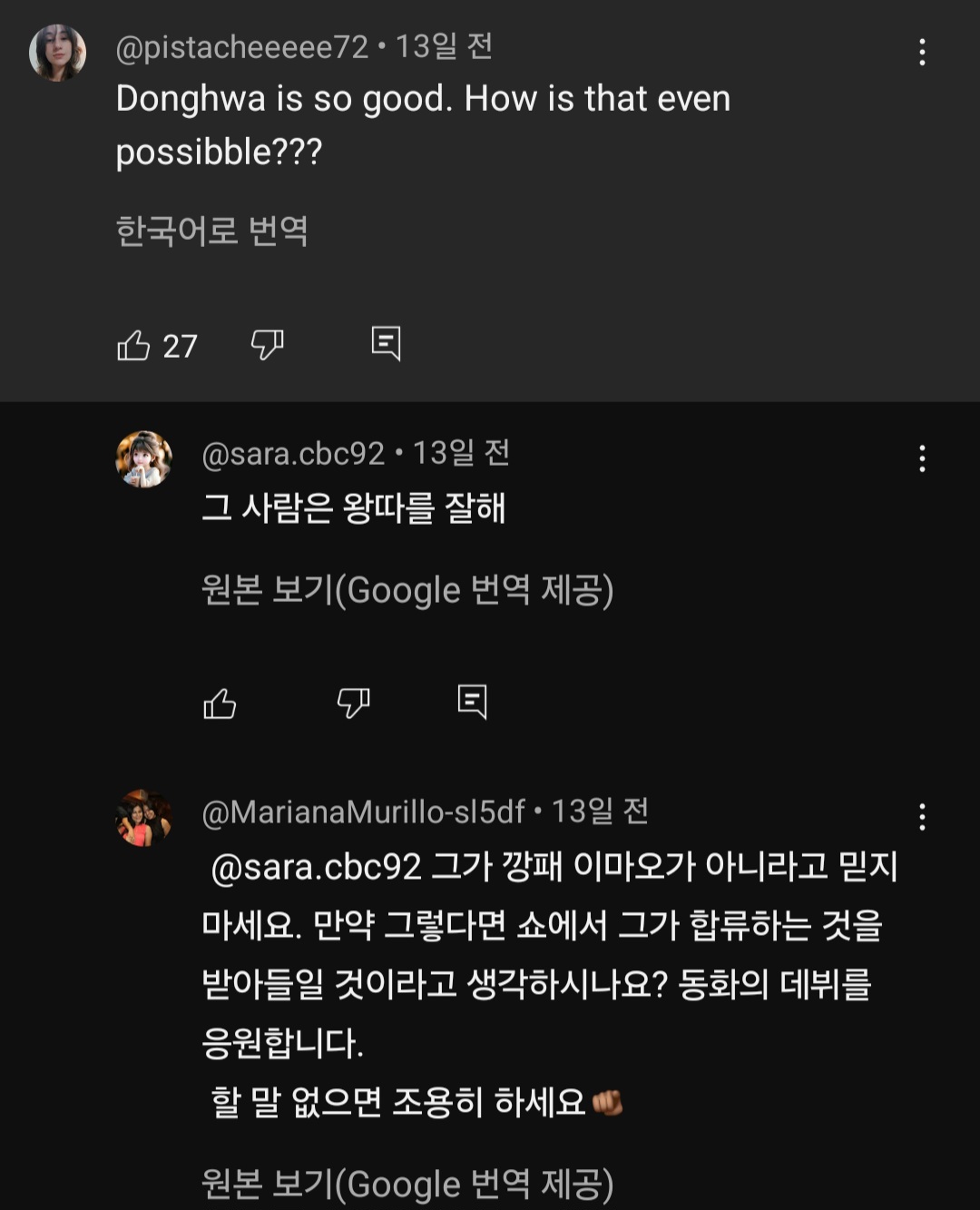This screenshot has height=1210, width=980.
Task: Show the original text of @sara.cbc92's reply
Action: pos(407,590)
